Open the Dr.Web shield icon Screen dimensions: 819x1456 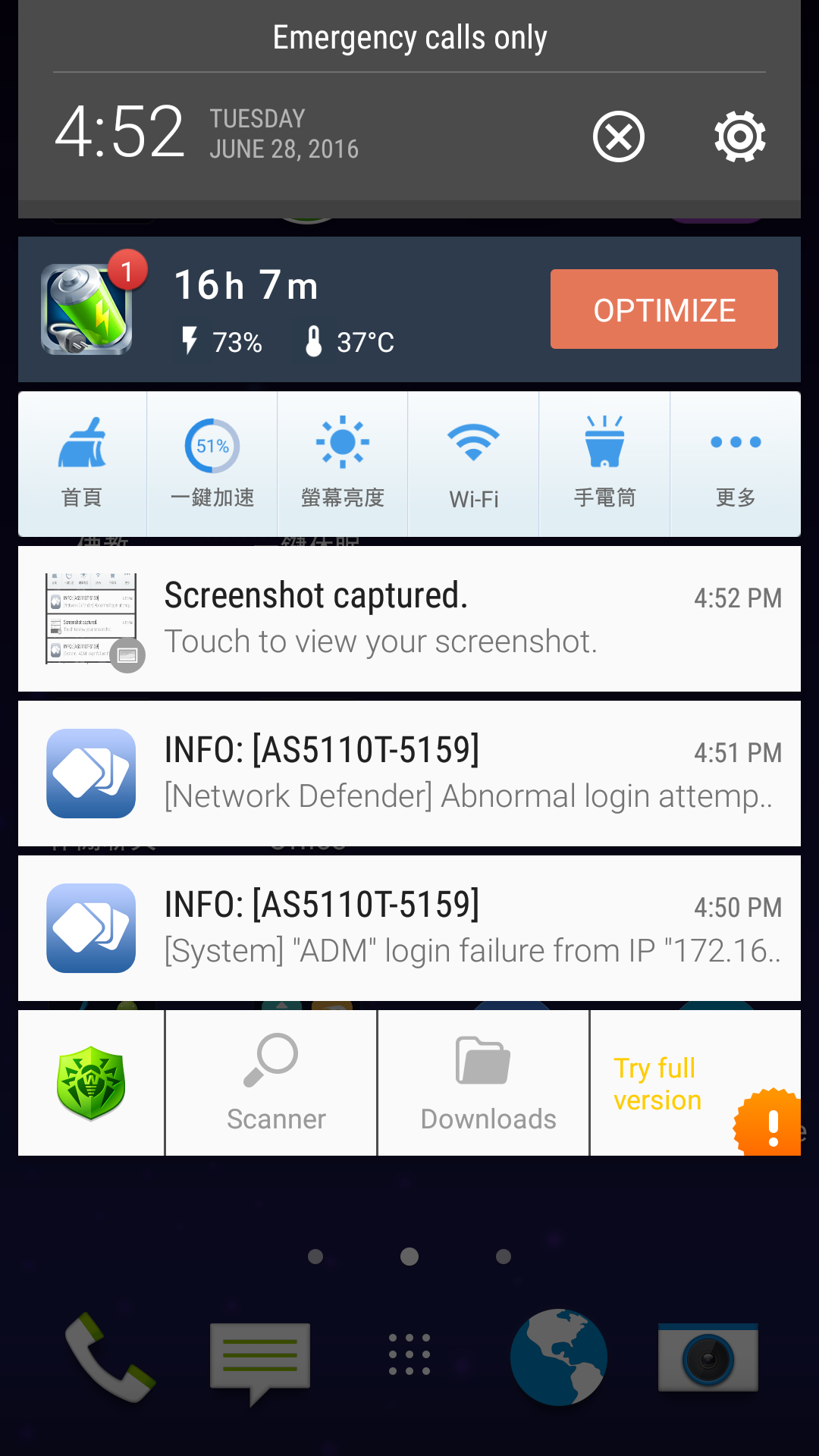coord(91,1083)
